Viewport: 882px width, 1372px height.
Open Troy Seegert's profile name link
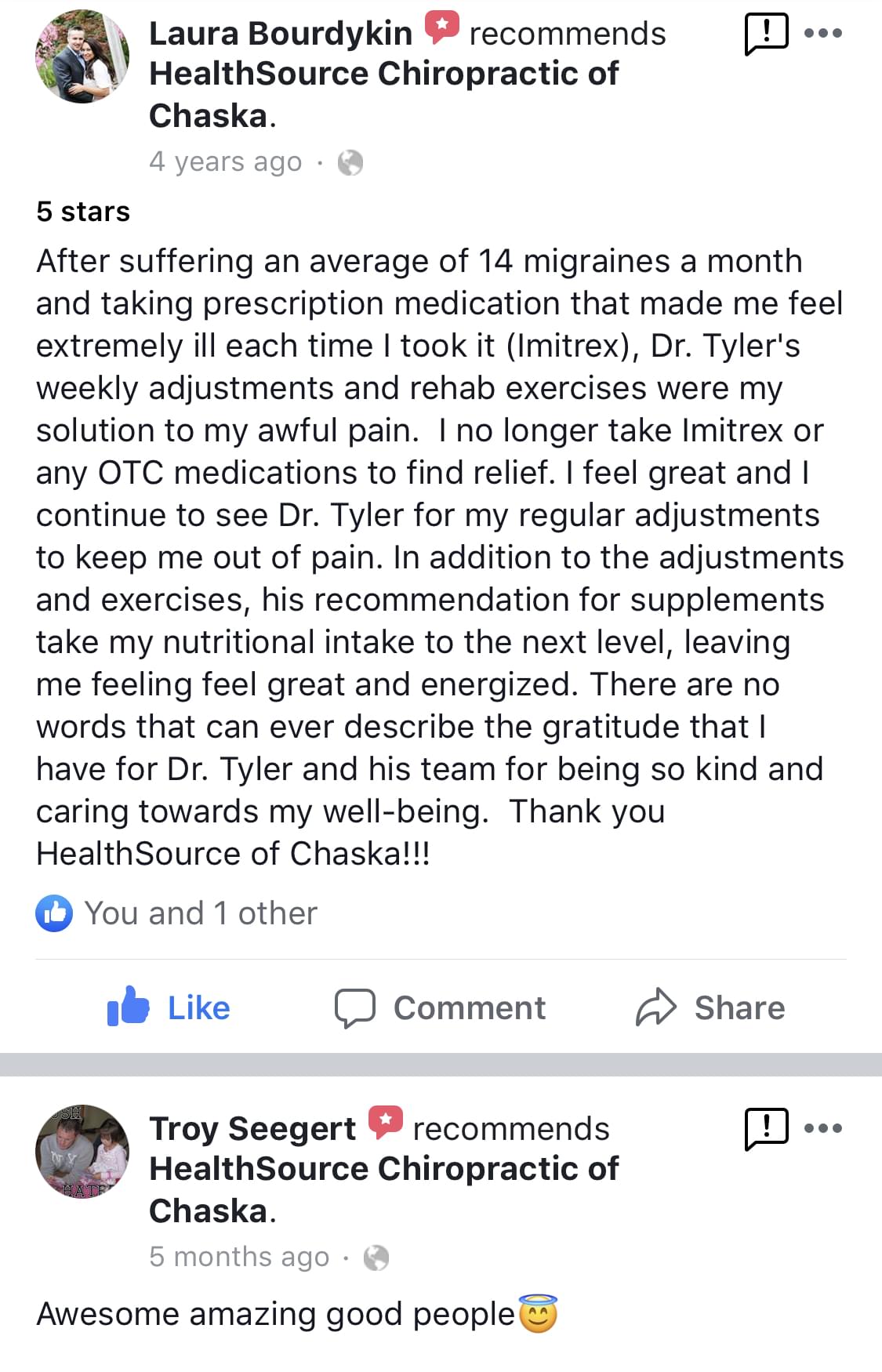252,1129
